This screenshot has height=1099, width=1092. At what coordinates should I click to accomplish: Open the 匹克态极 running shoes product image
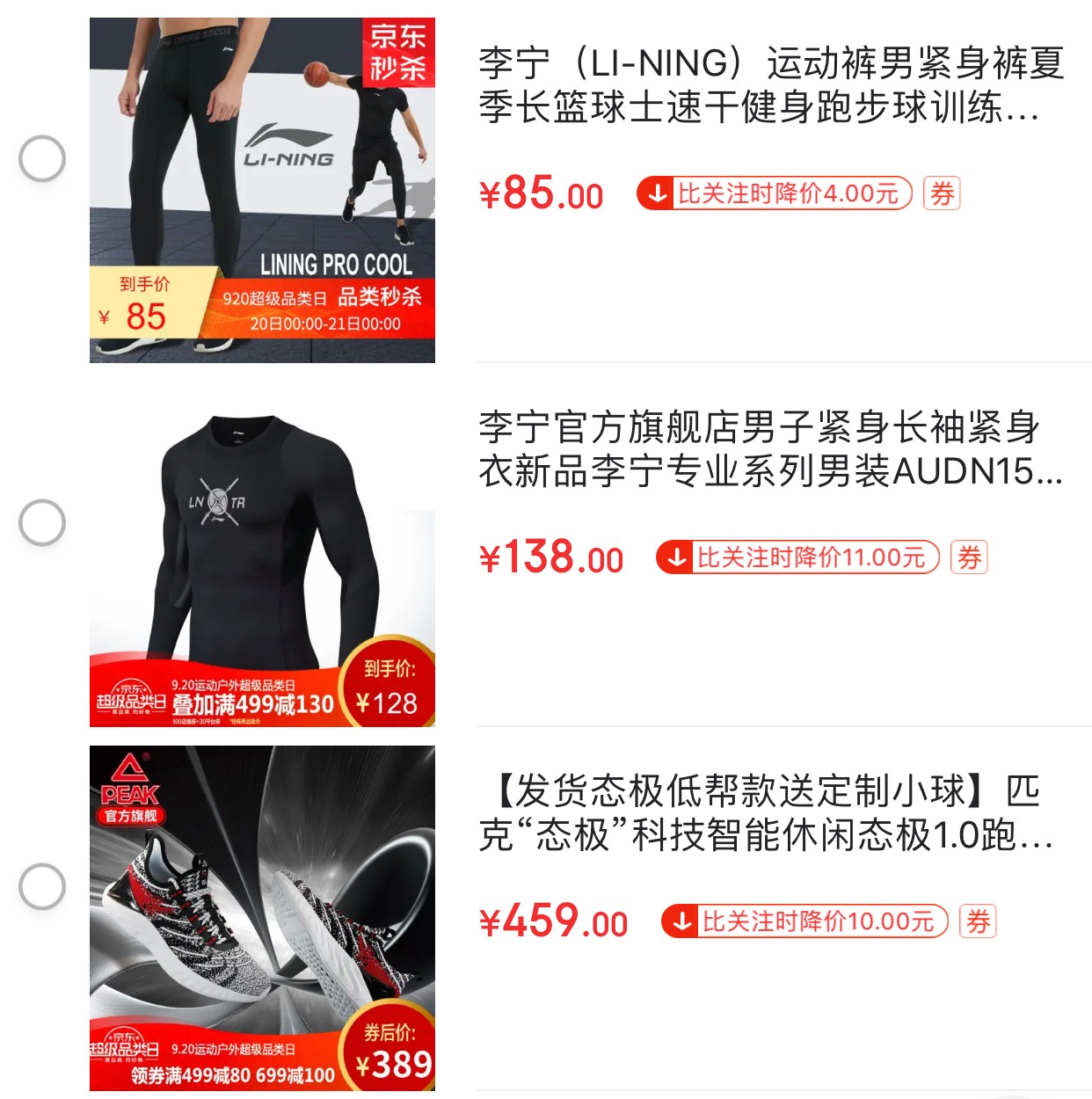pos(262,918)
